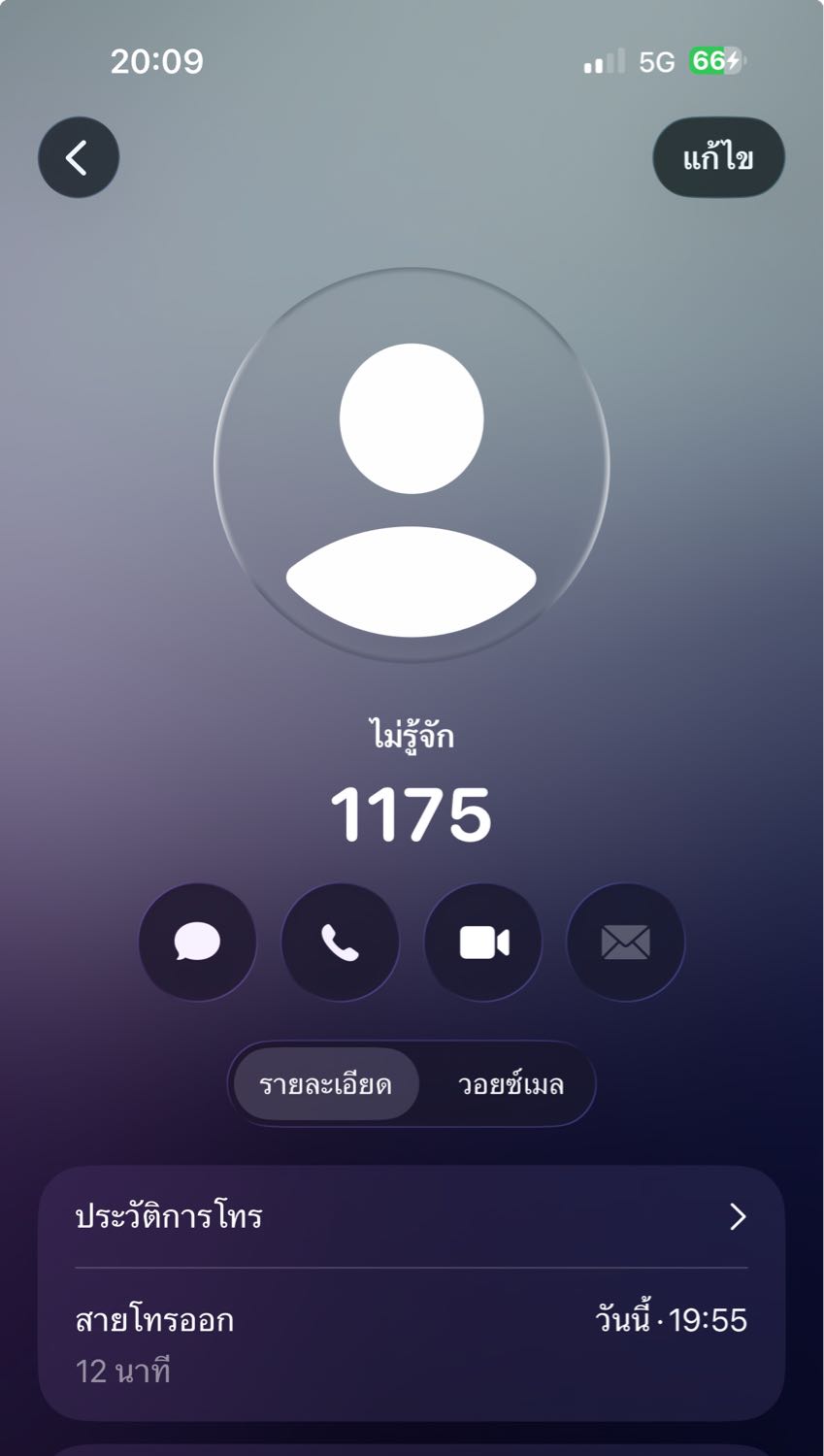Start a video call with 1175
Screen dimensions: 824x1456
coord(483,942)
